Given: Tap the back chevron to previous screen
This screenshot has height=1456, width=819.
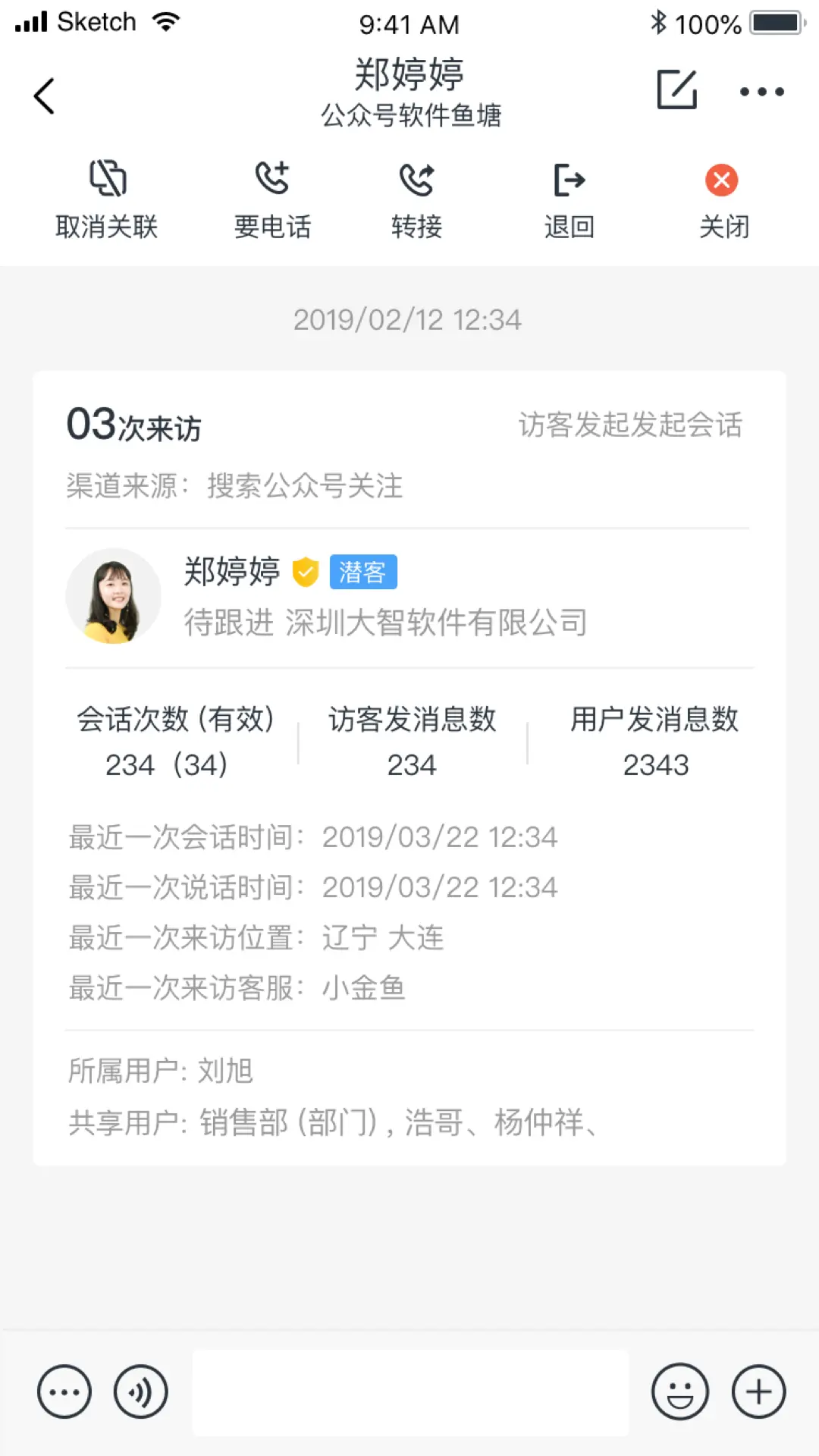Looking at the screenshot, I should 43,95.
